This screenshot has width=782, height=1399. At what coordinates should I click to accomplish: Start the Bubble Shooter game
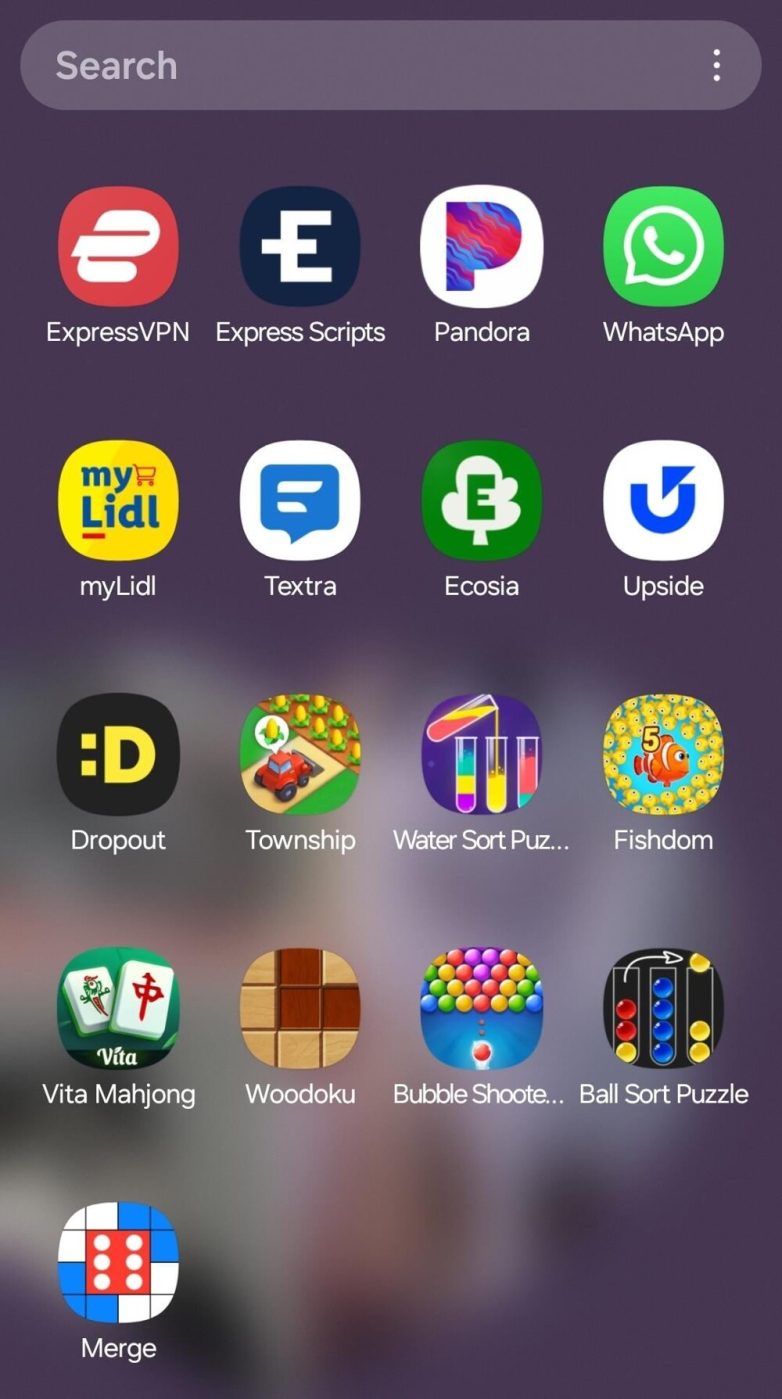click(481, 1008)
